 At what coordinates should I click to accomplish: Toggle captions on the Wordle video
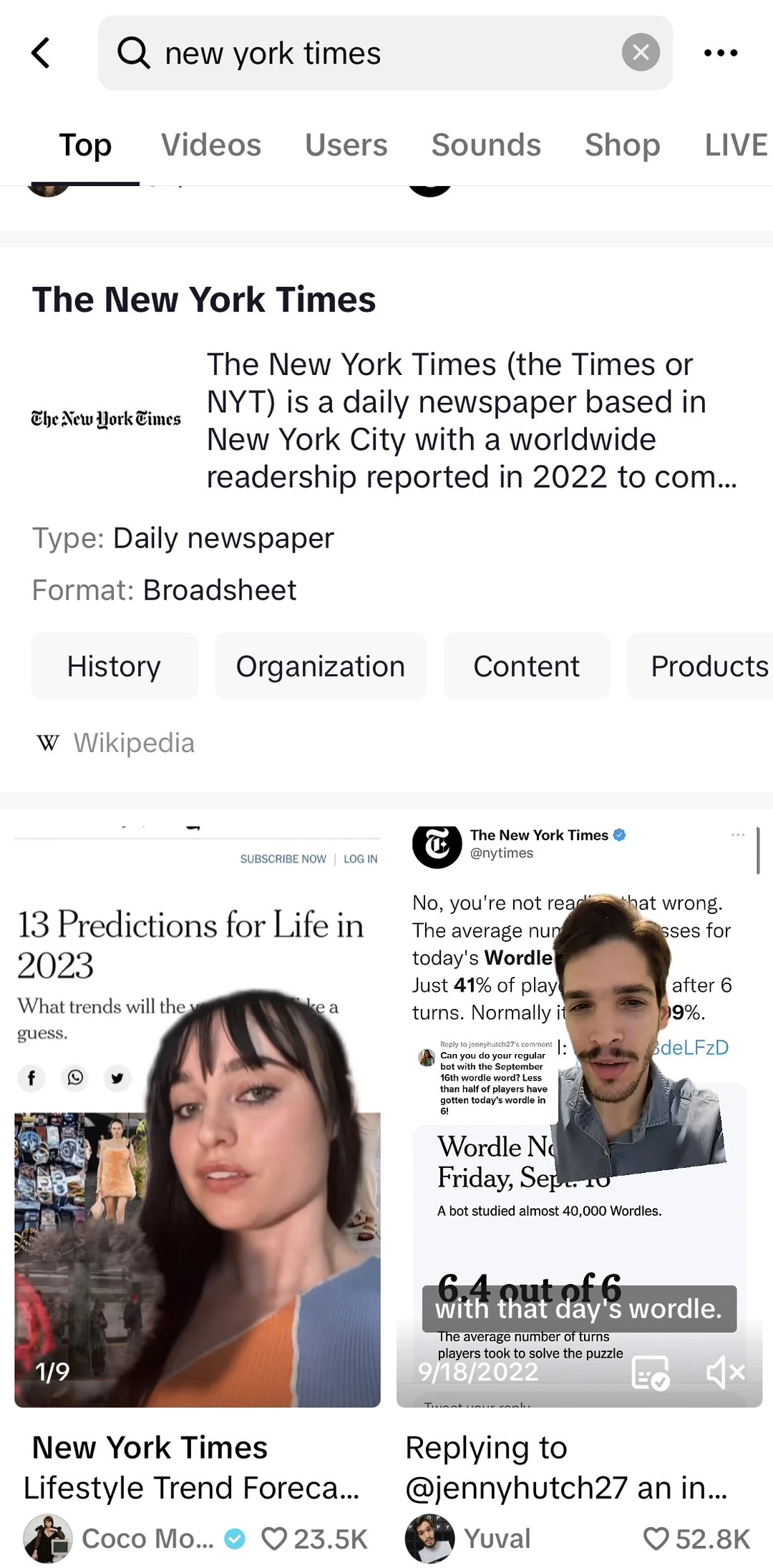[650, 1372]
